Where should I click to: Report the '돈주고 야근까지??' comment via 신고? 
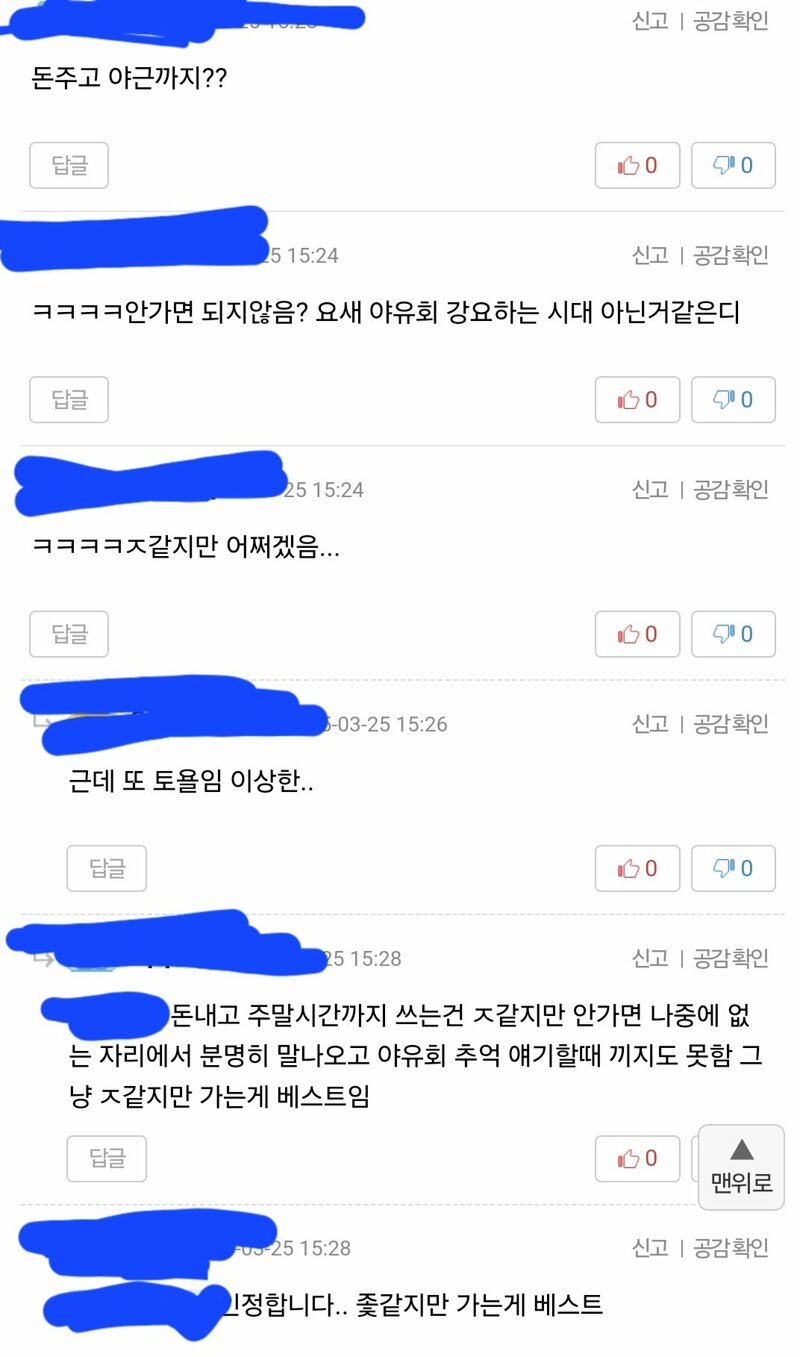[x=650, y=21]
